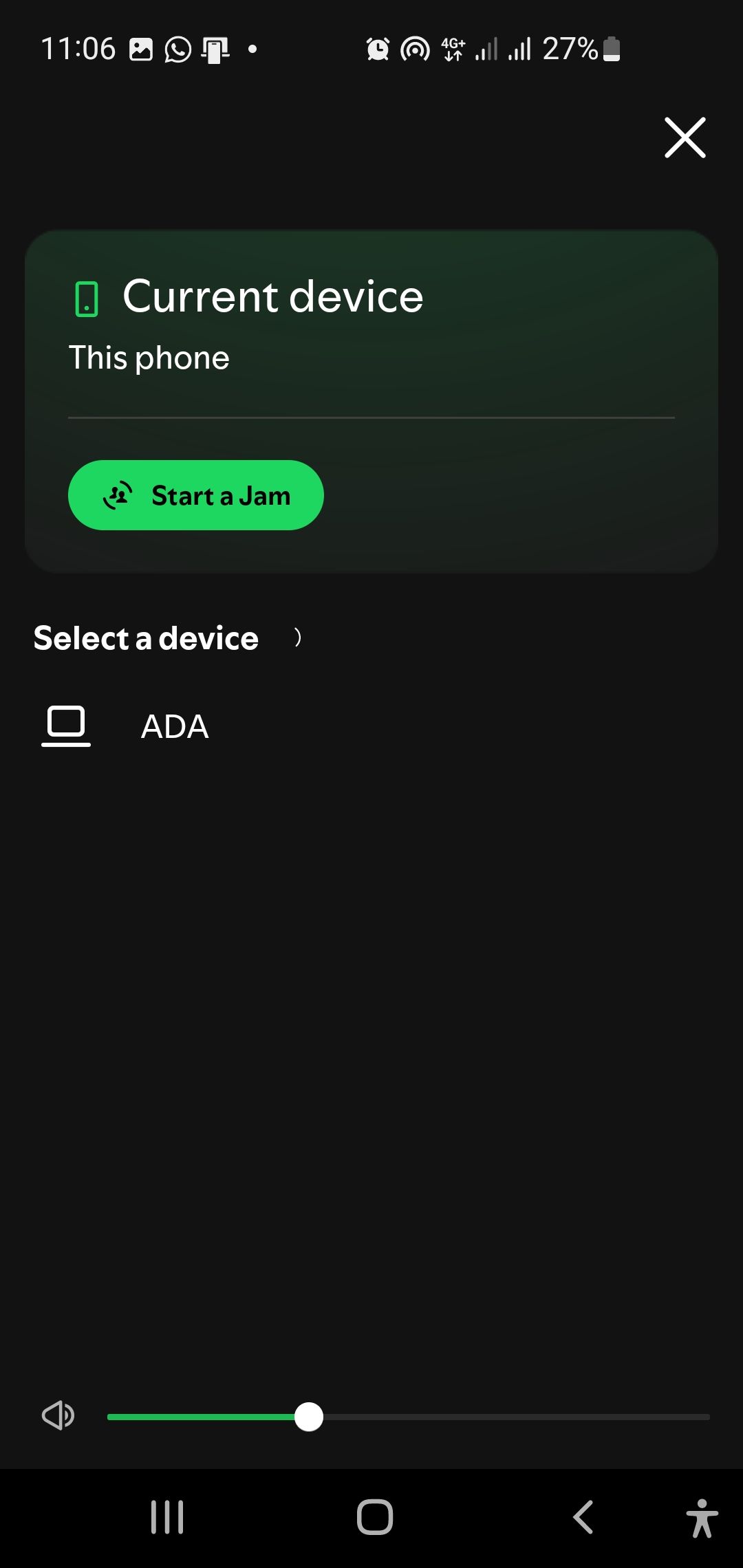The width and height of the screenshot is (743, 1568).
Task: Tap the Jam icon inside the green button
Action: coord(118,494)
